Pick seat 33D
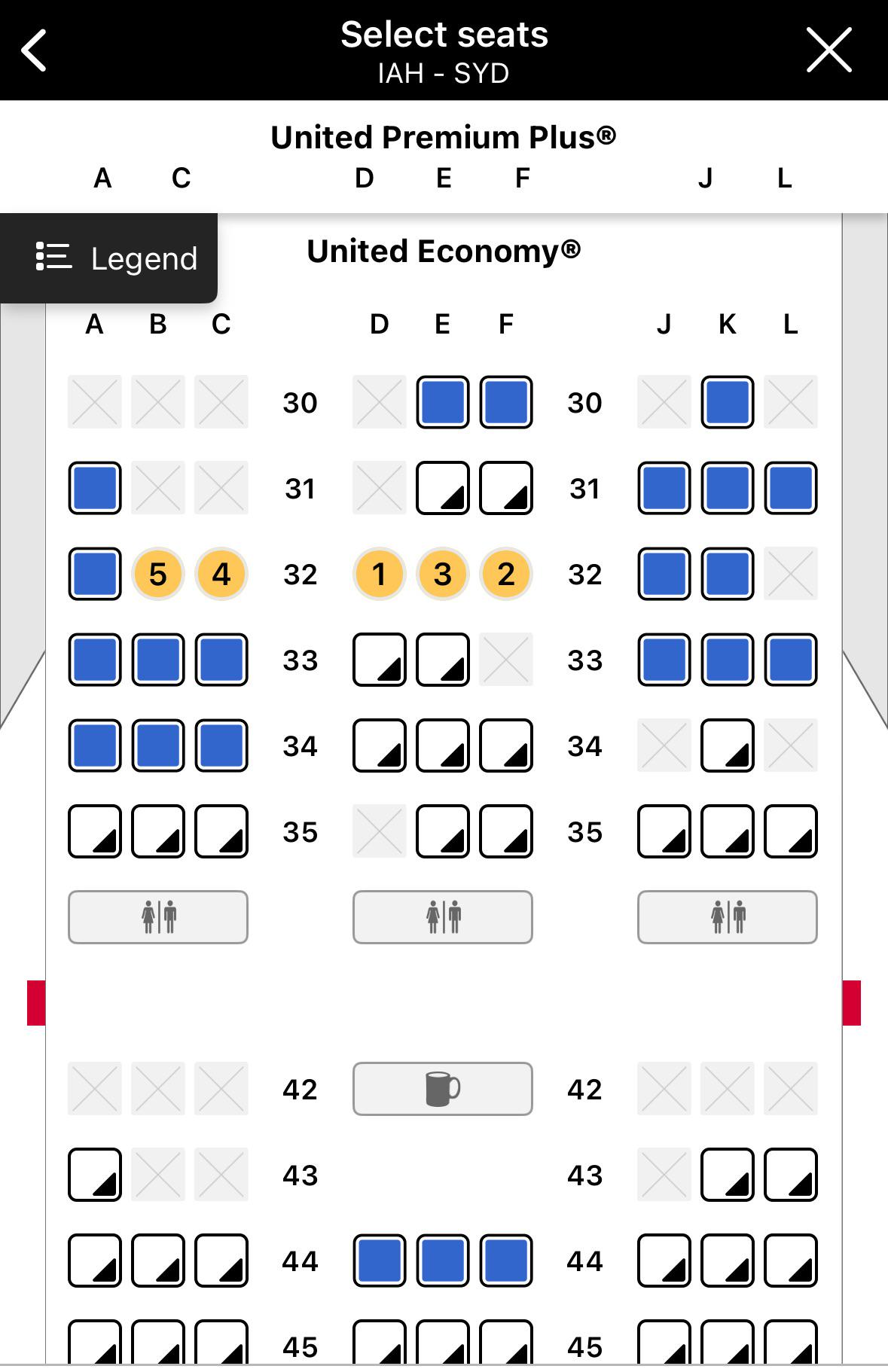This screenshot has width=888, height=1372. pyautogui.click(x=380, y=660)
